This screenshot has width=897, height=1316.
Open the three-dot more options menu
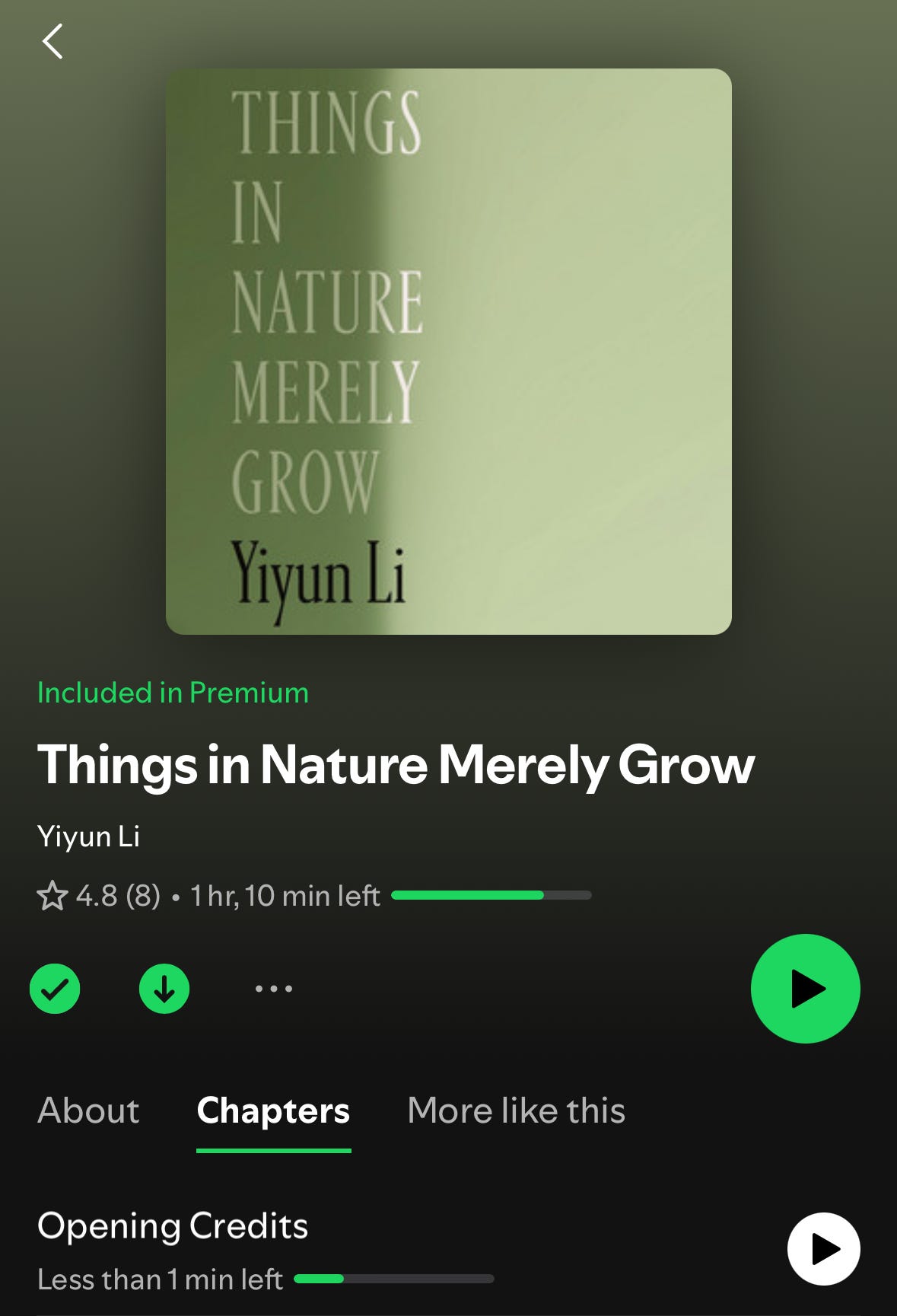(x=274, y=989)
